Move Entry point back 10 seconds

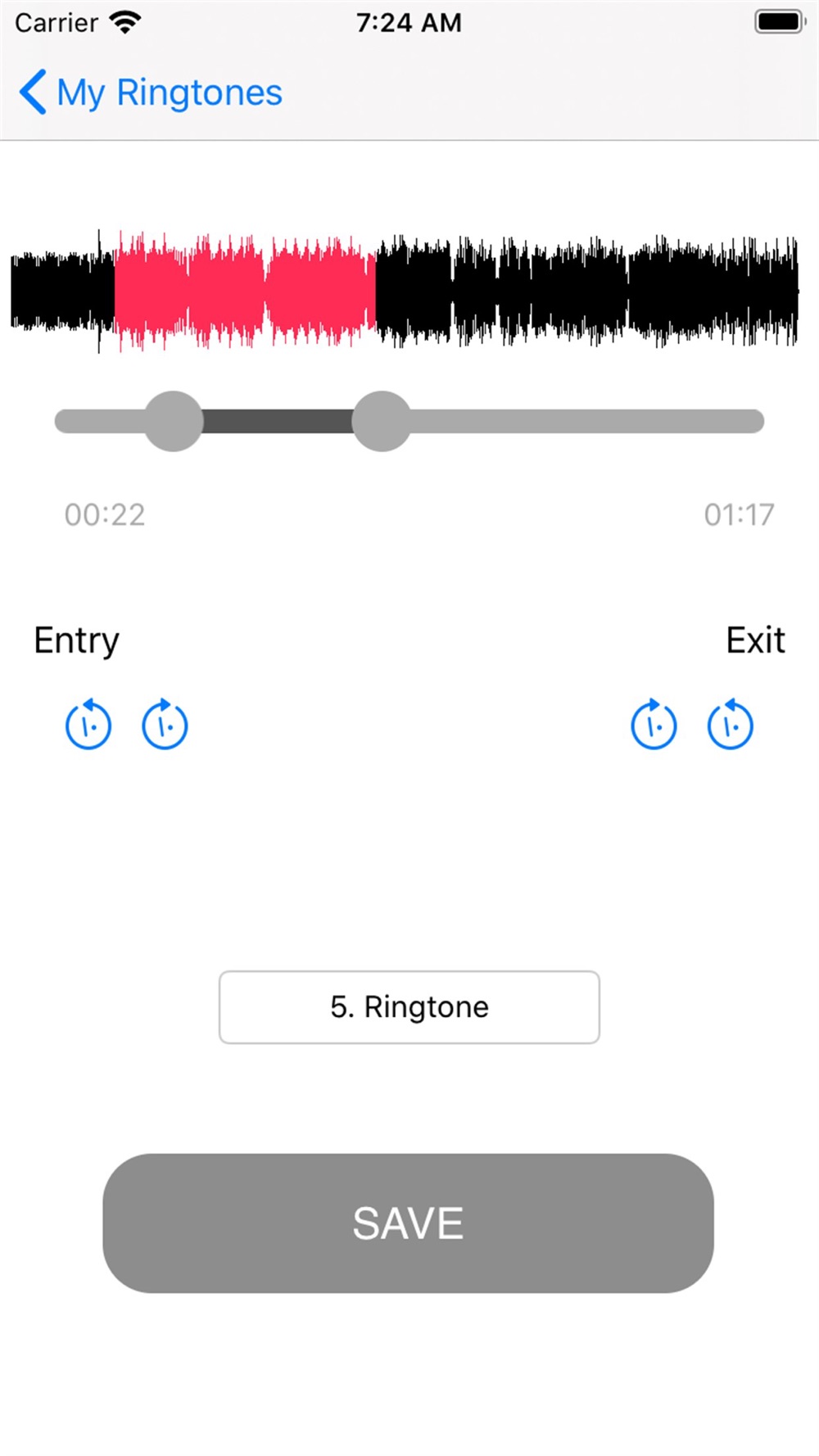88,724
